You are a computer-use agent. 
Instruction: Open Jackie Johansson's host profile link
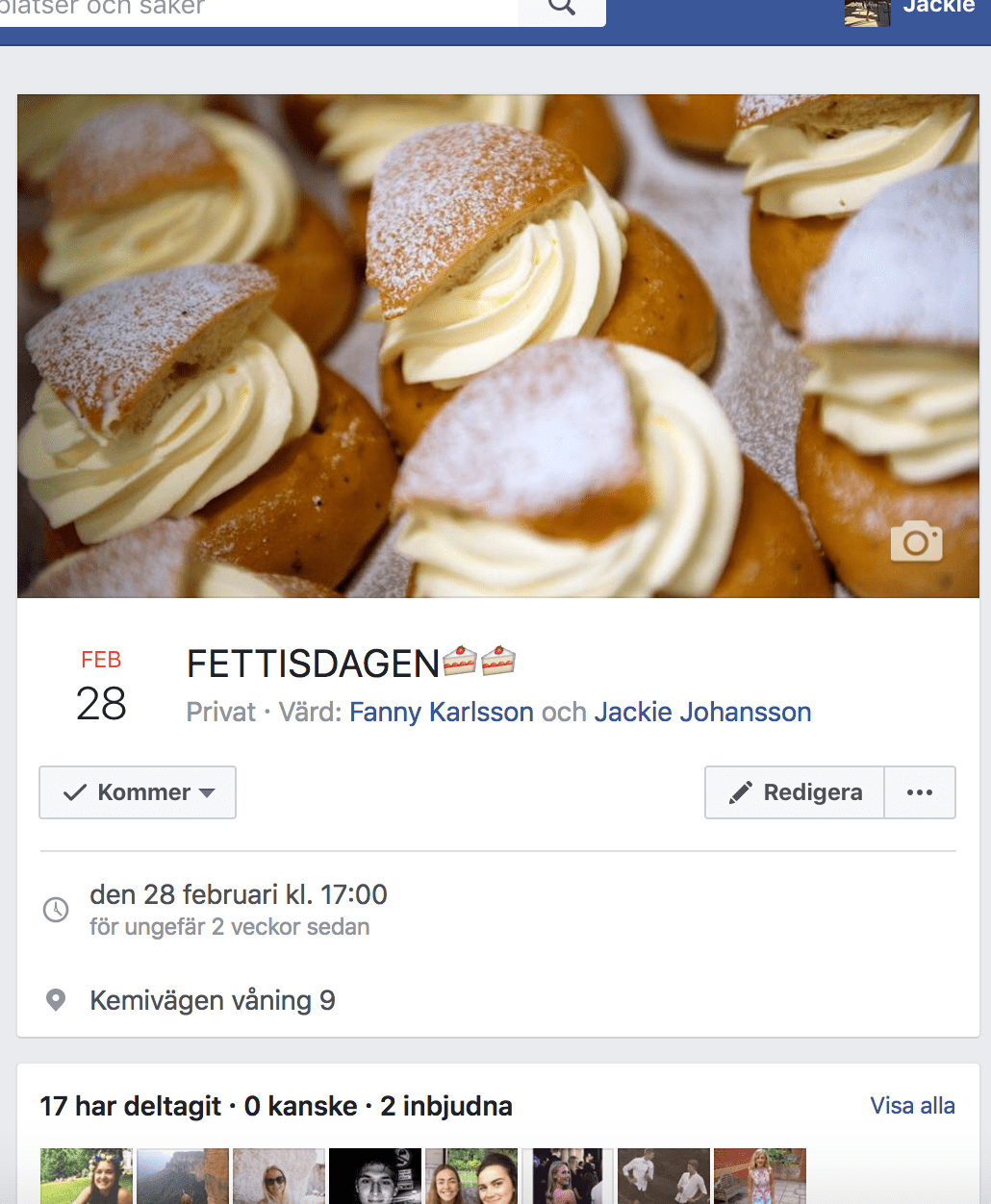(x=702, y=713)
